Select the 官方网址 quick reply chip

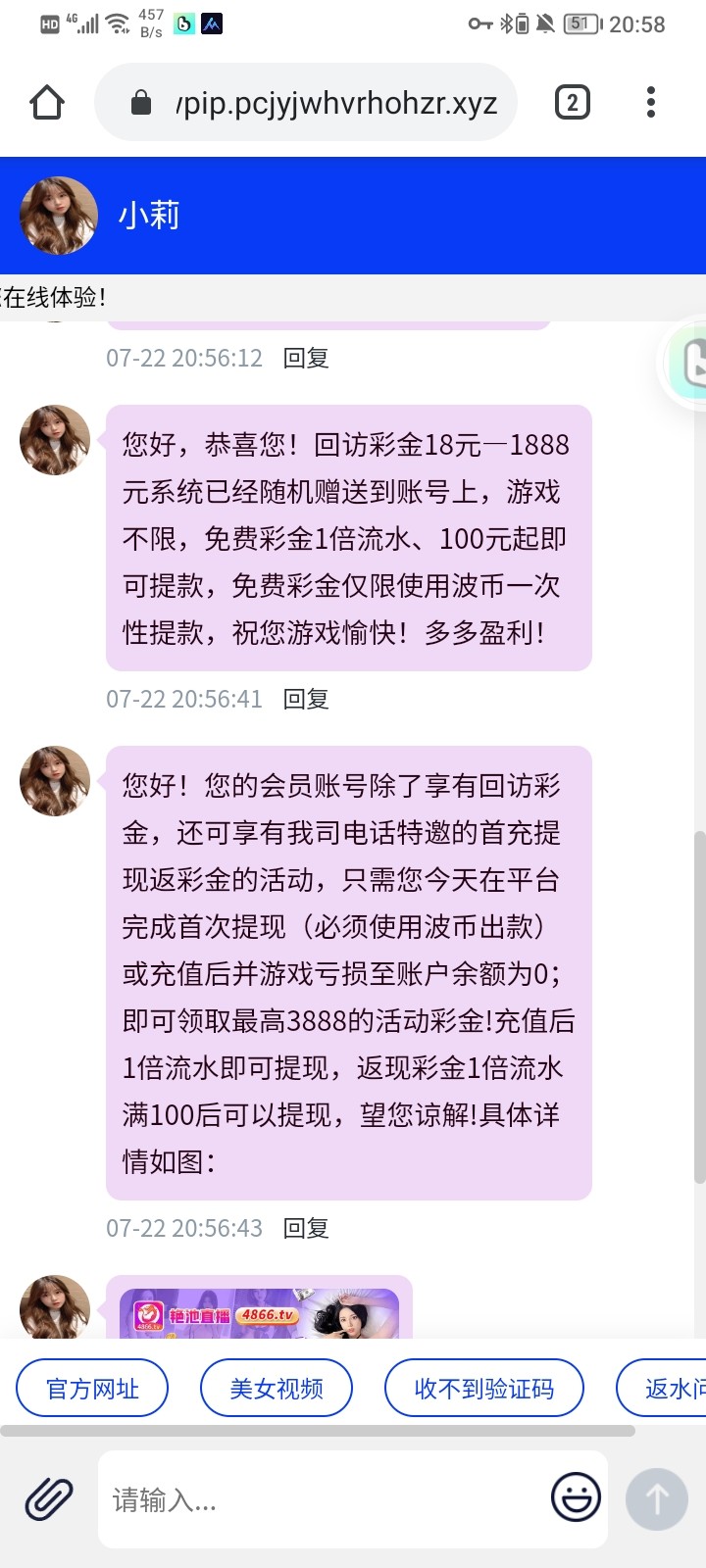pos(92,1389)
